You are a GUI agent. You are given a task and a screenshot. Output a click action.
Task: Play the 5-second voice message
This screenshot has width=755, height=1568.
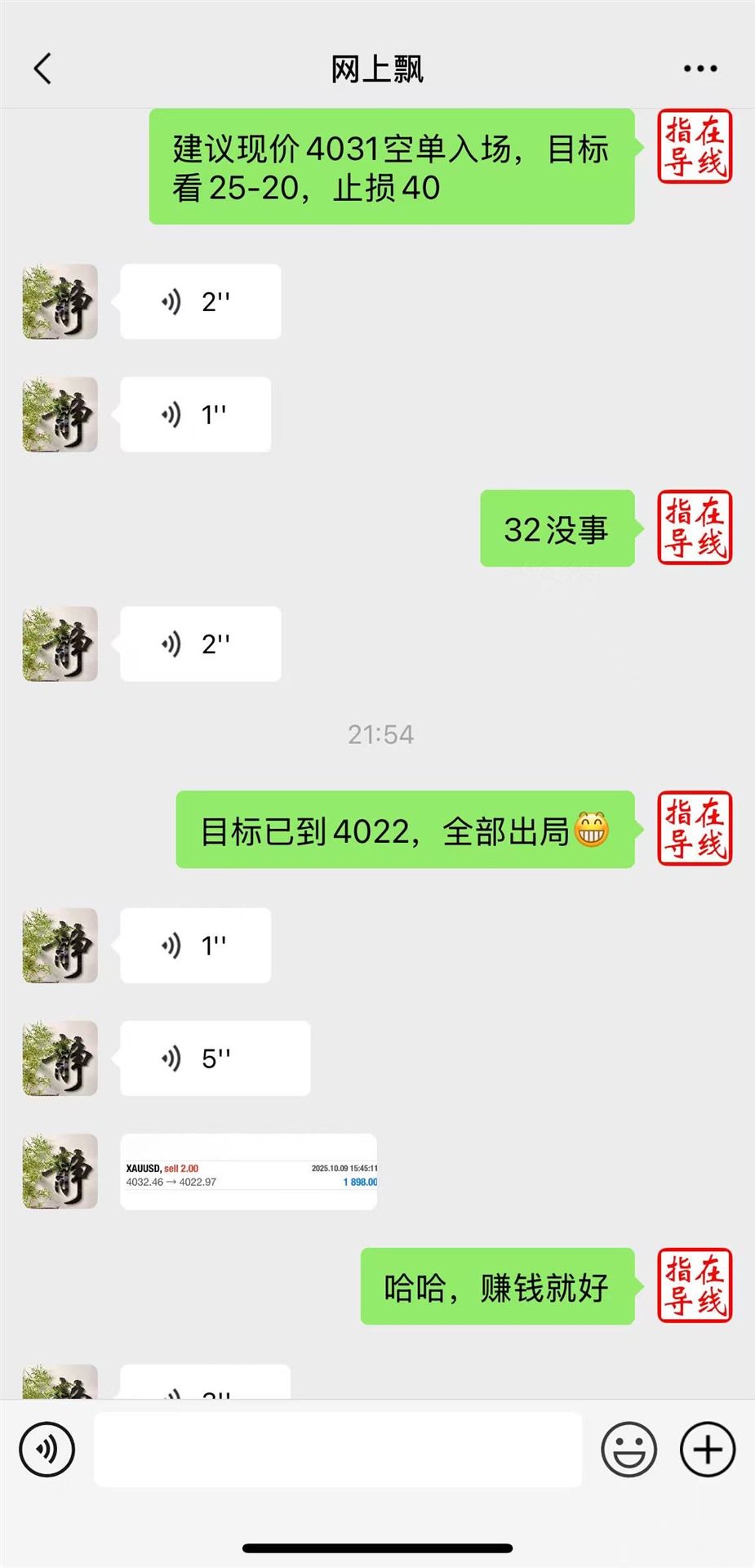click(215, 1058)
